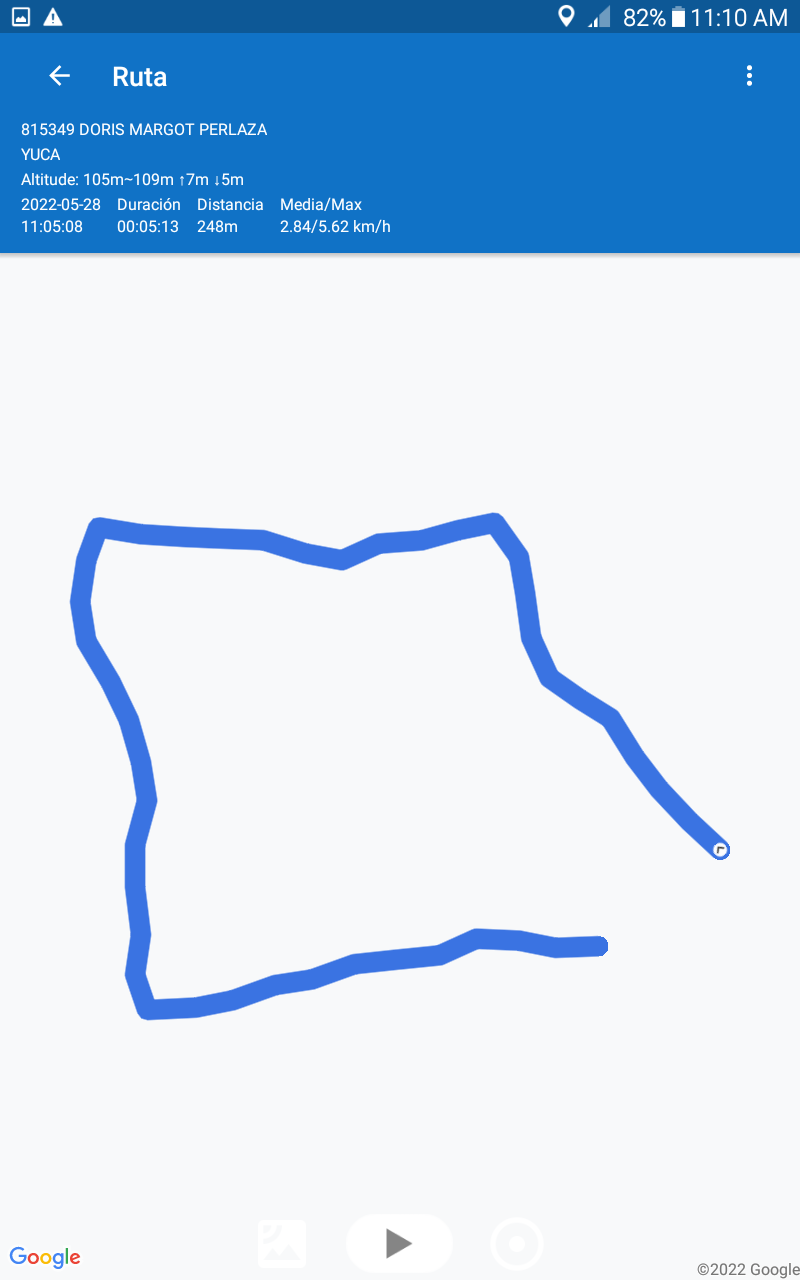The image size is (800, 1280).
Task: Tap the route end marker on map
Action: pos(720,850)
